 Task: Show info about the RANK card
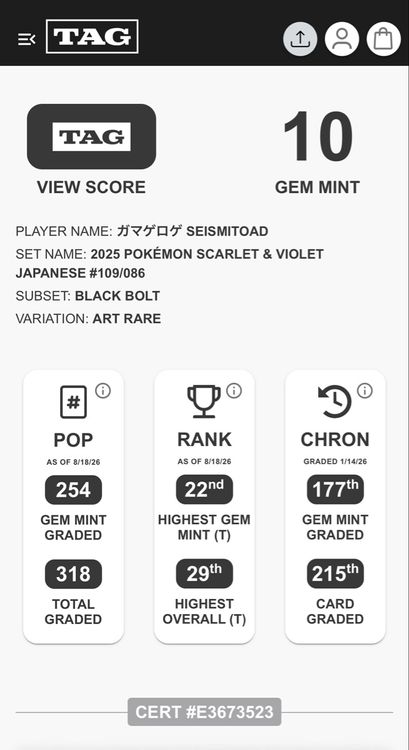[x=233, y=391]
